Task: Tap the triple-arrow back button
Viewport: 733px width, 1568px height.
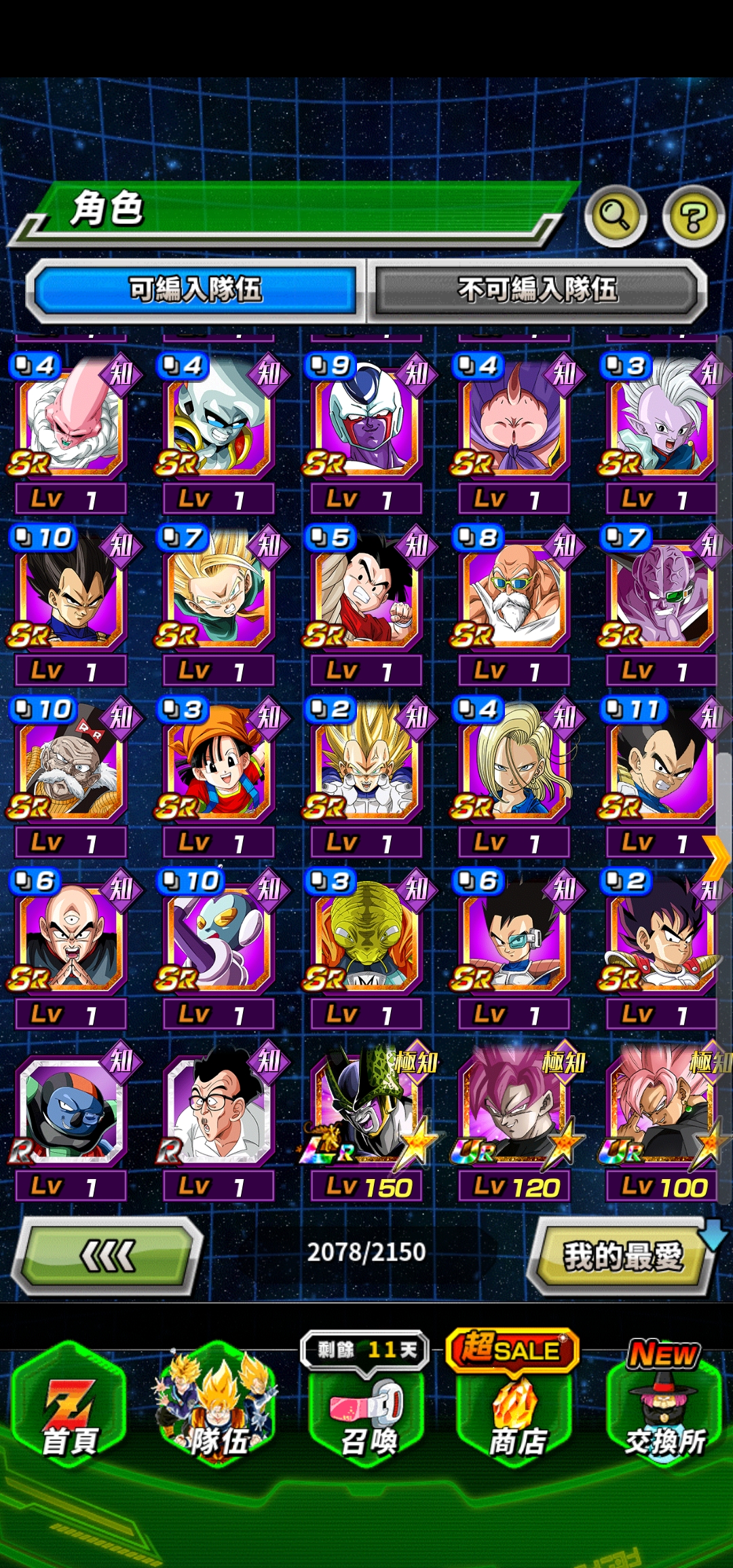Action: [x=107, y=1256]
